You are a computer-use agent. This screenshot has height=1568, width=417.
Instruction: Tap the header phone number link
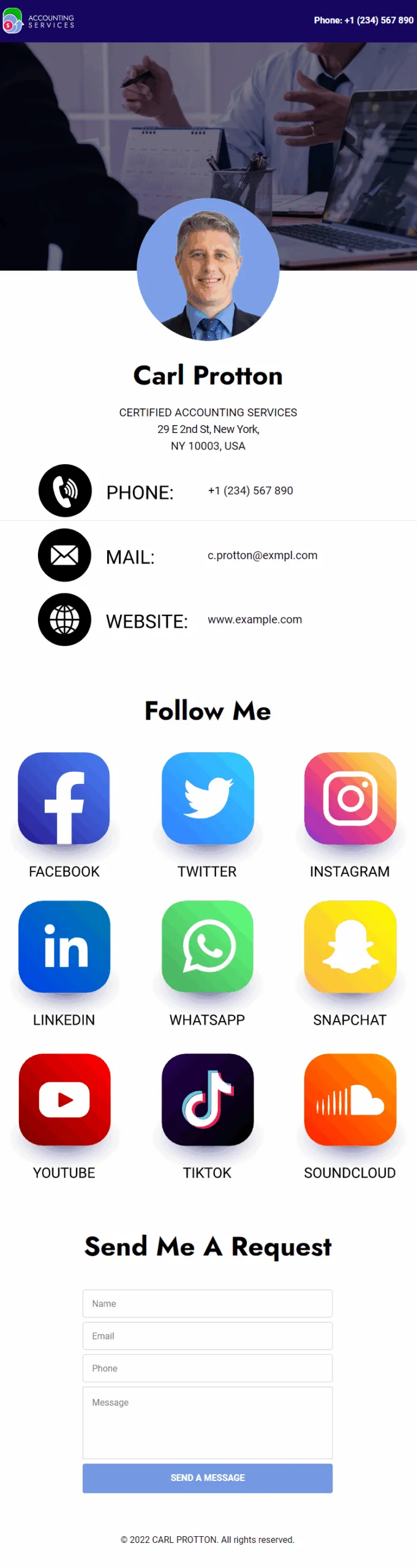(x=363, y=20)
